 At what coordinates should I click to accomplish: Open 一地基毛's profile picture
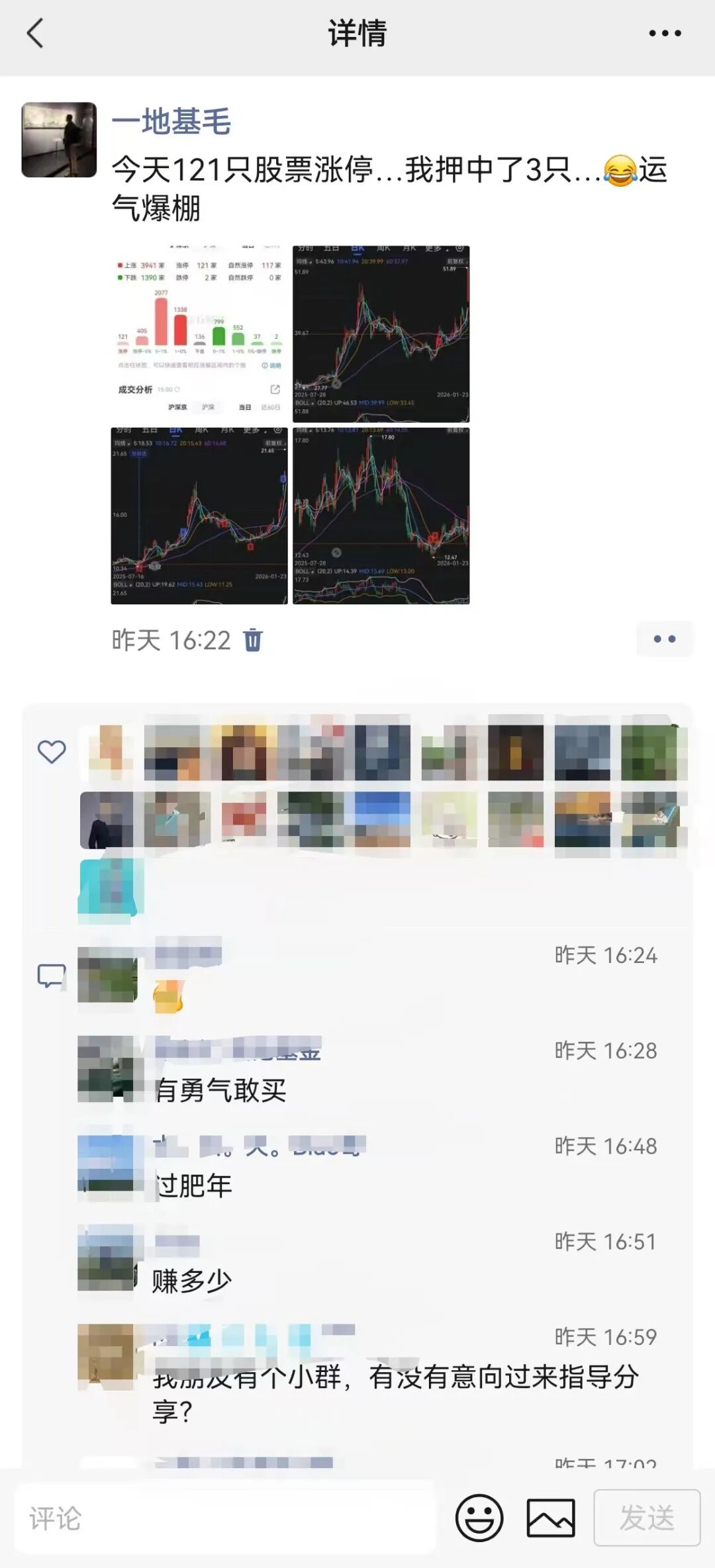[59, 140]
